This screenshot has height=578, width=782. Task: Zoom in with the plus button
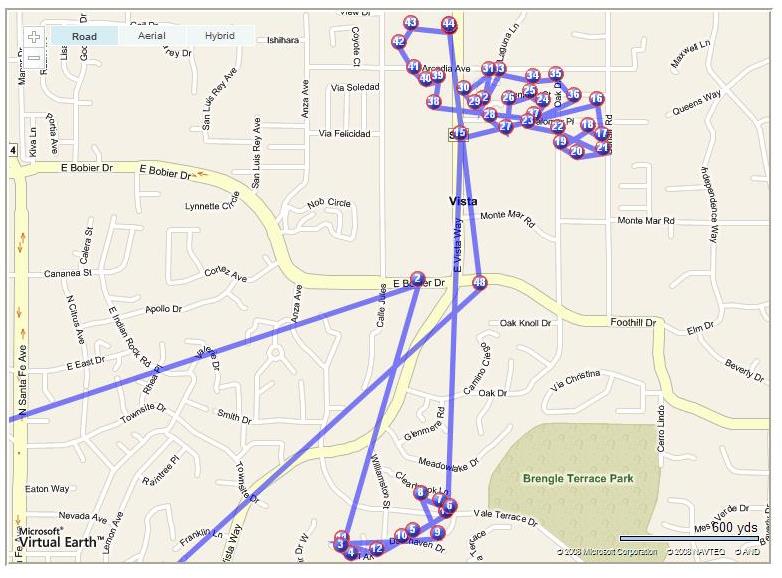34,37
